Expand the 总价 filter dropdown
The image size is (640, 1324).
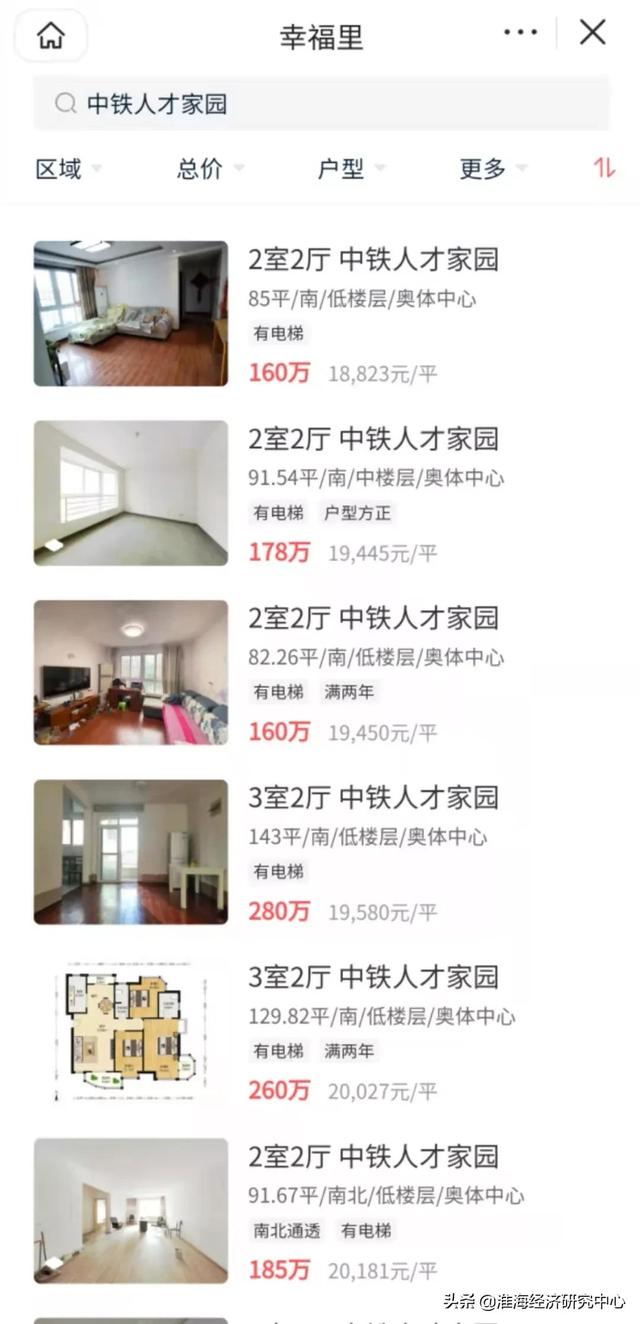[209, 169]
